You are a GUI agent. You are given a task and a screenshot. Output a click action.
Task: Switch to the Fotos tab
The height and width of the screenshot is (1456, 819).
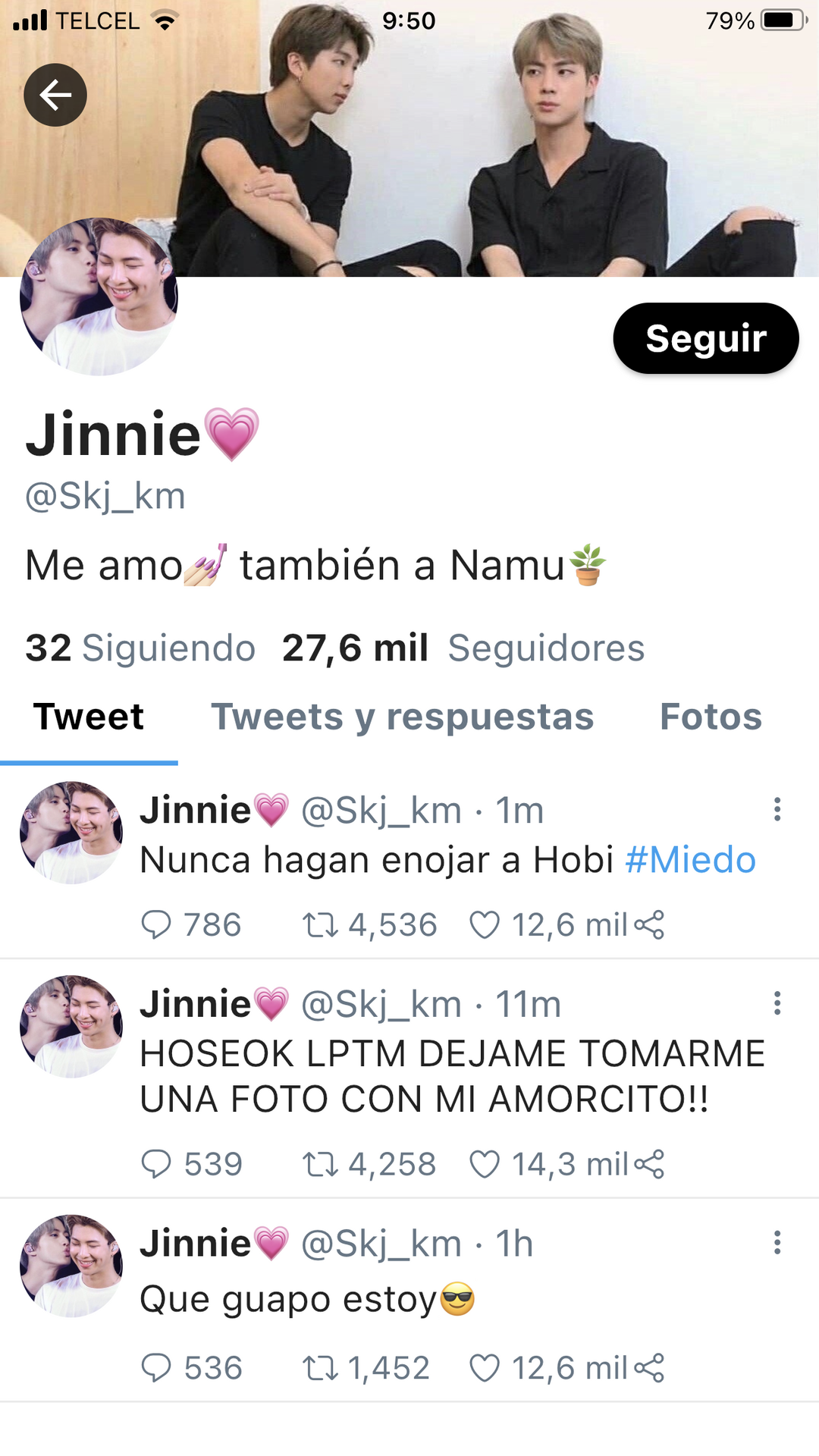point(711,717)
